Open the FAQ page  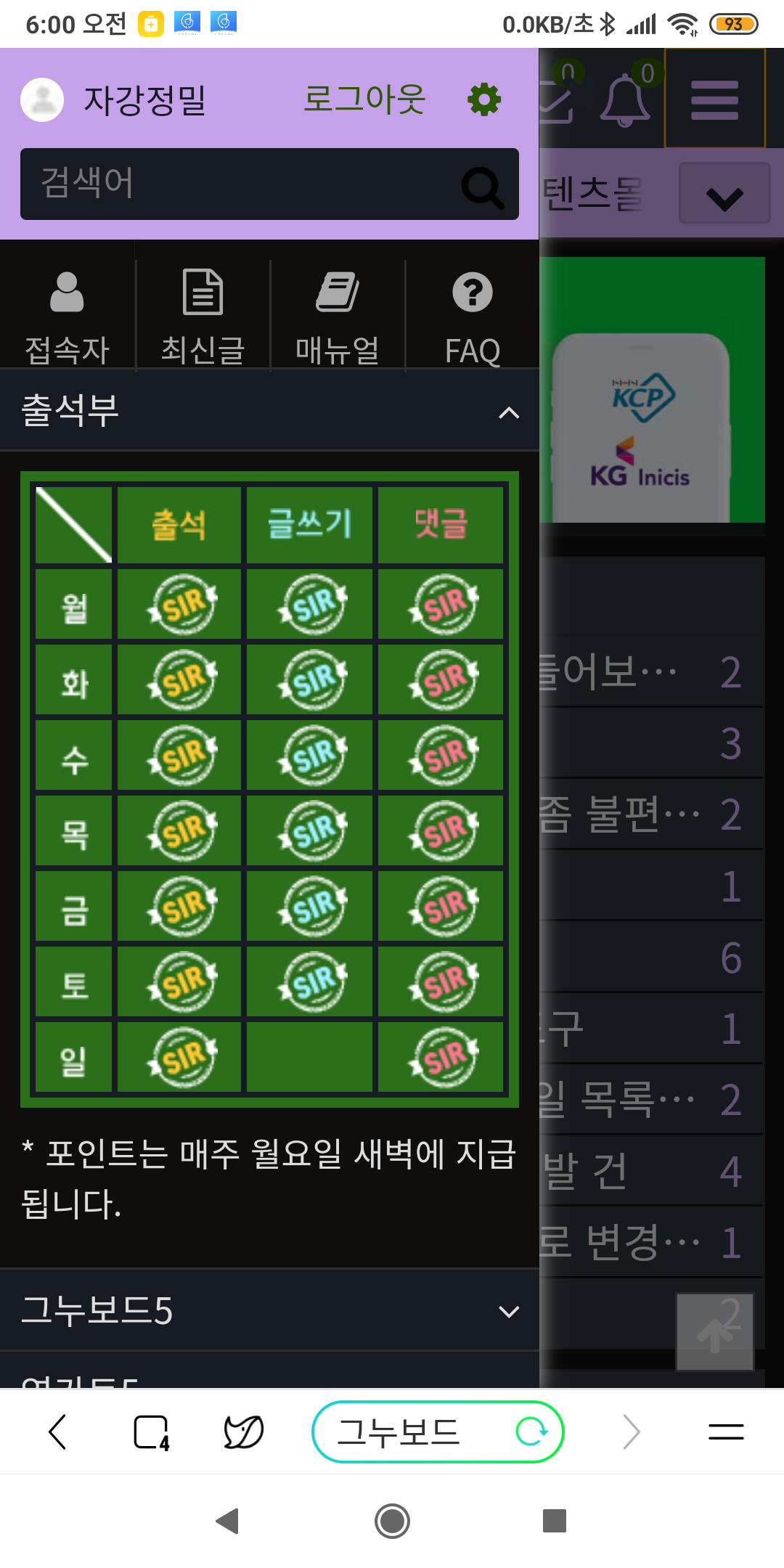coord(473,316)
